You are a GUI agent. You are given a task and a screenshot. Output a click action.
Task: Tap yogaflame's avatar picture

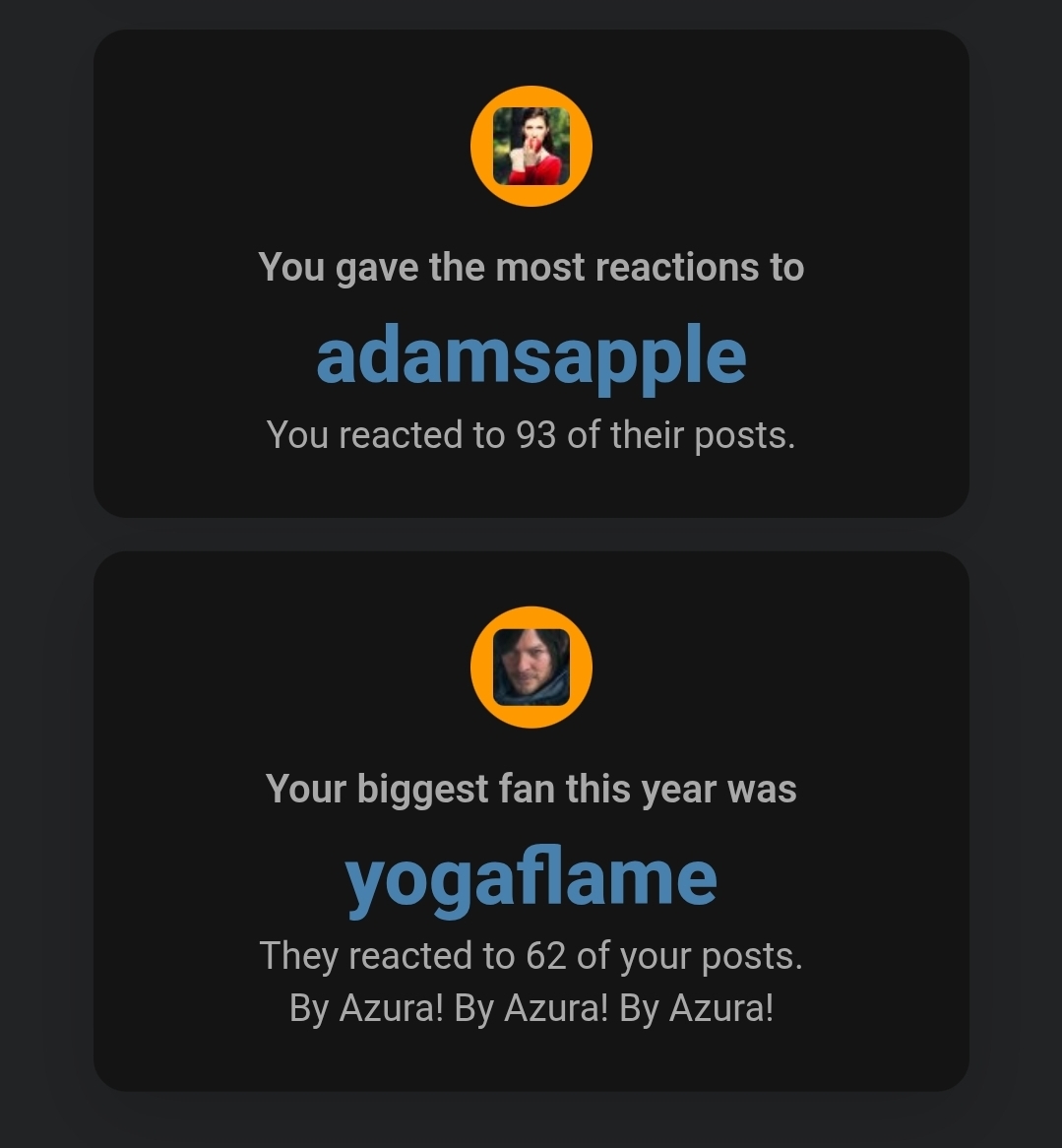(x=531, y=667)
